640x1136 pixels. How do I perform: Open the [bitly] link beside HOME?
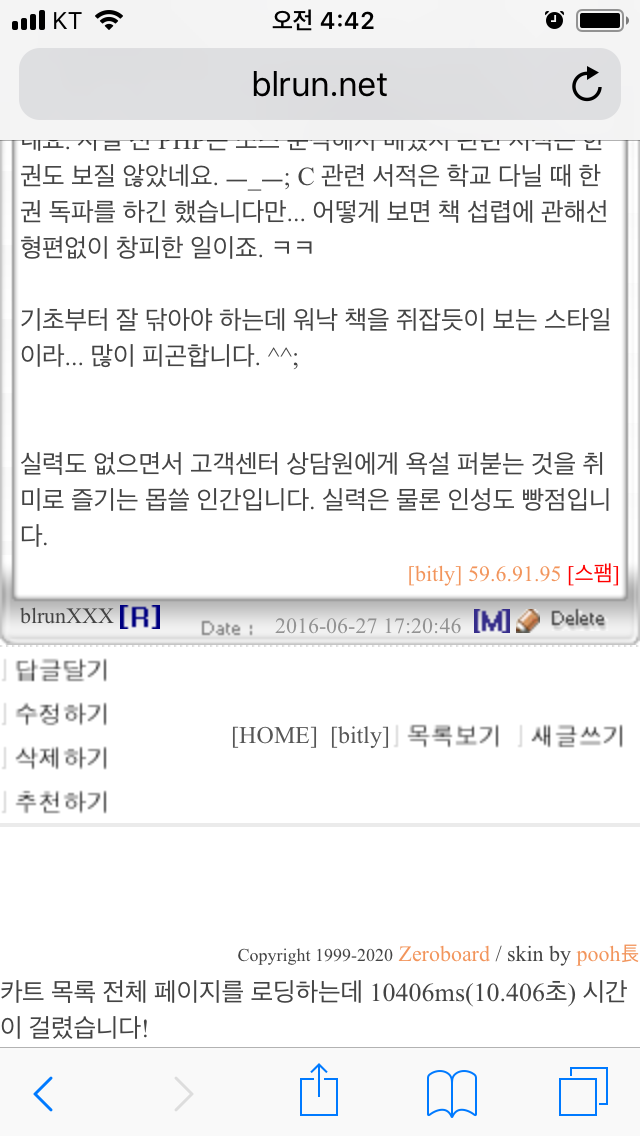tap(360, 736)
